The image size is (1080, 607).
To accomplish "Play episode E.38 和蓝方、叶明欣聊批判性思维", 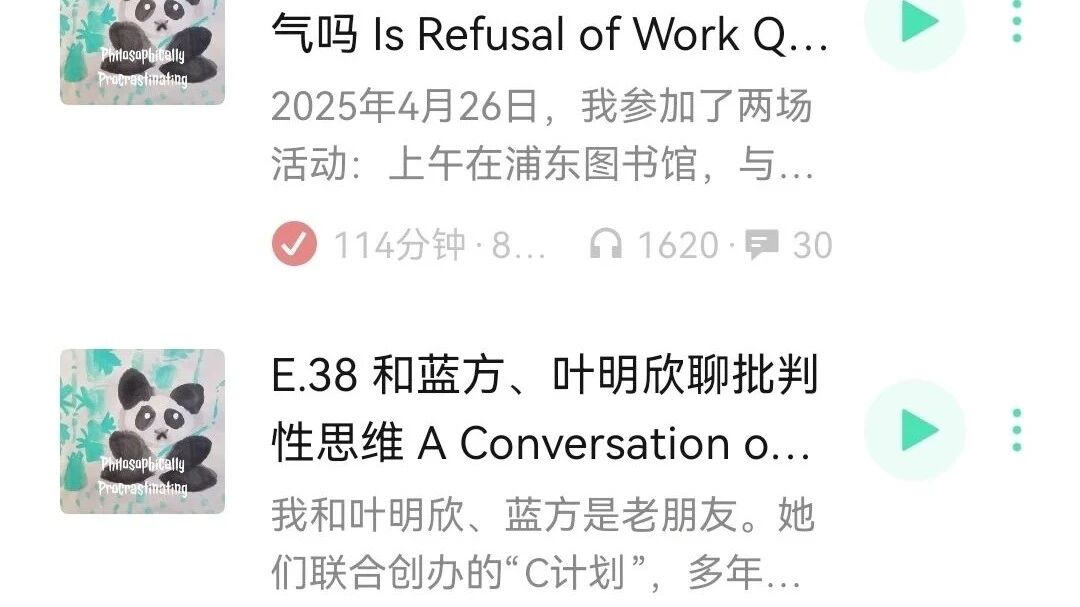I will [x=914, y=431].
